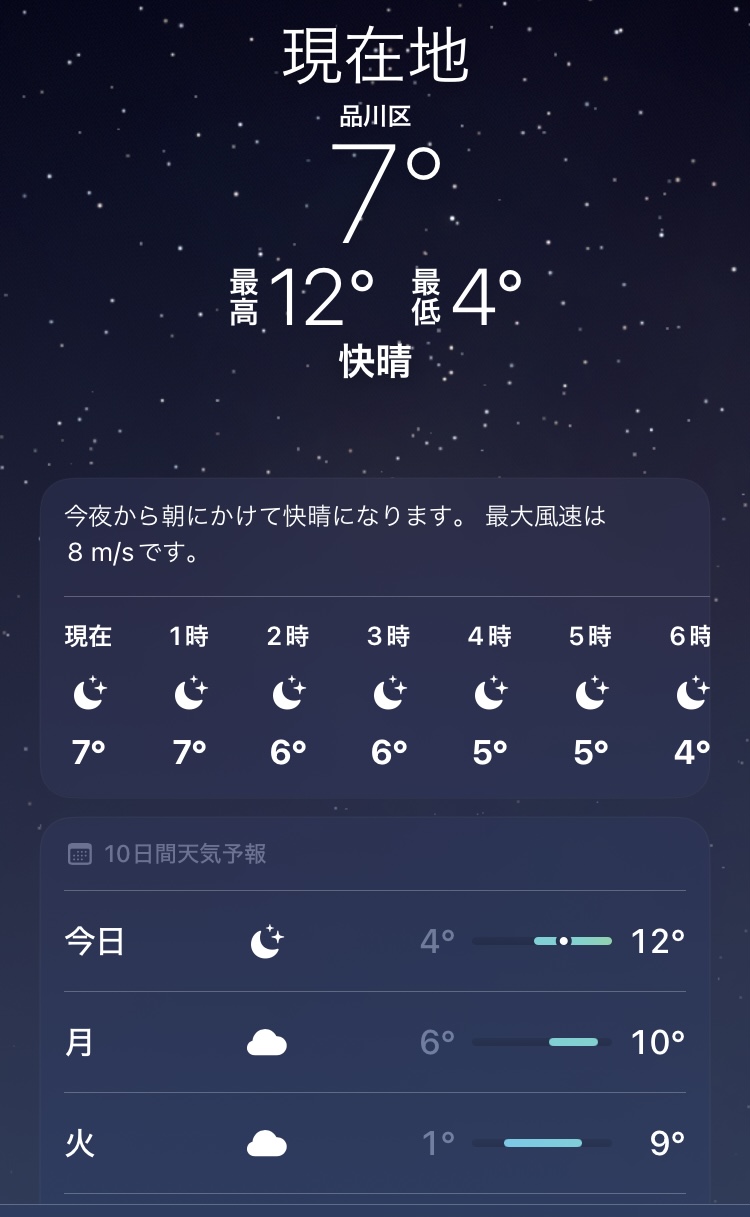Open Tuesday's (火) forecast row
This screenshot has width=750, height=1217.
point(375,1143)
